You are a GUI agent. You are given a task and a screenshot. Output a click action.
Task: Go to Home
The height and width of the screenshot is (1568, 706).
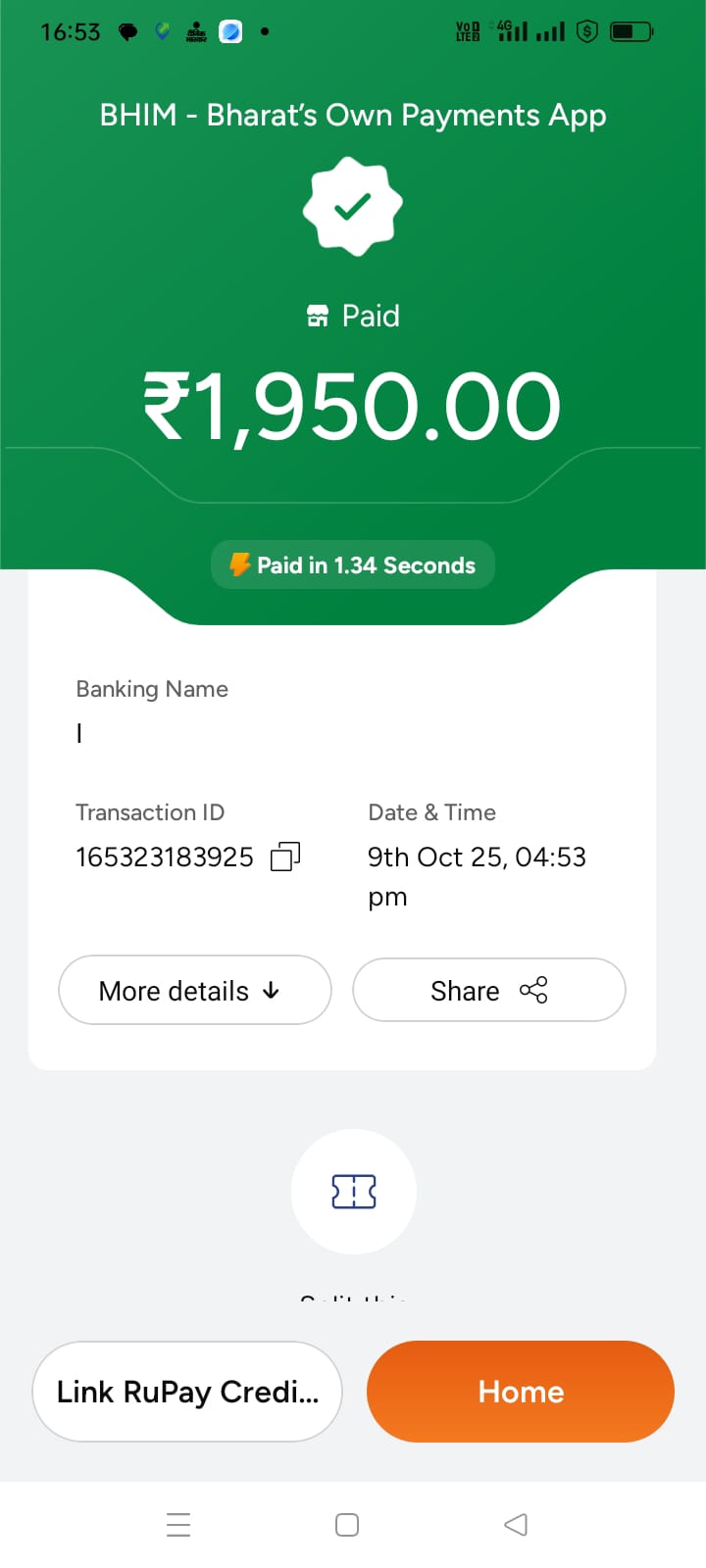pos(520,1392)
